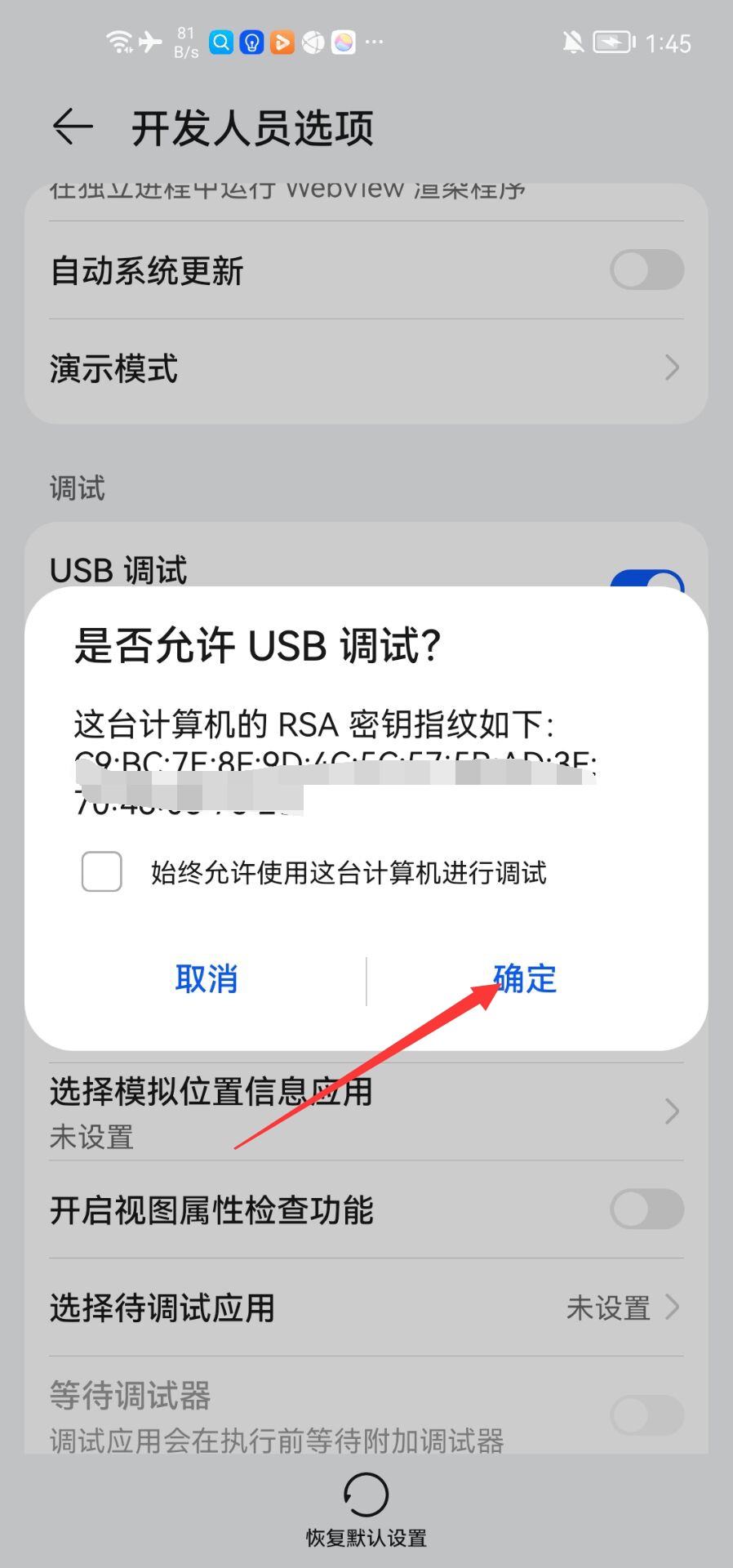This screenshot has height=1568, width=733.
Task: Enable 开启视图属性检查功能
Action: 646,1209
